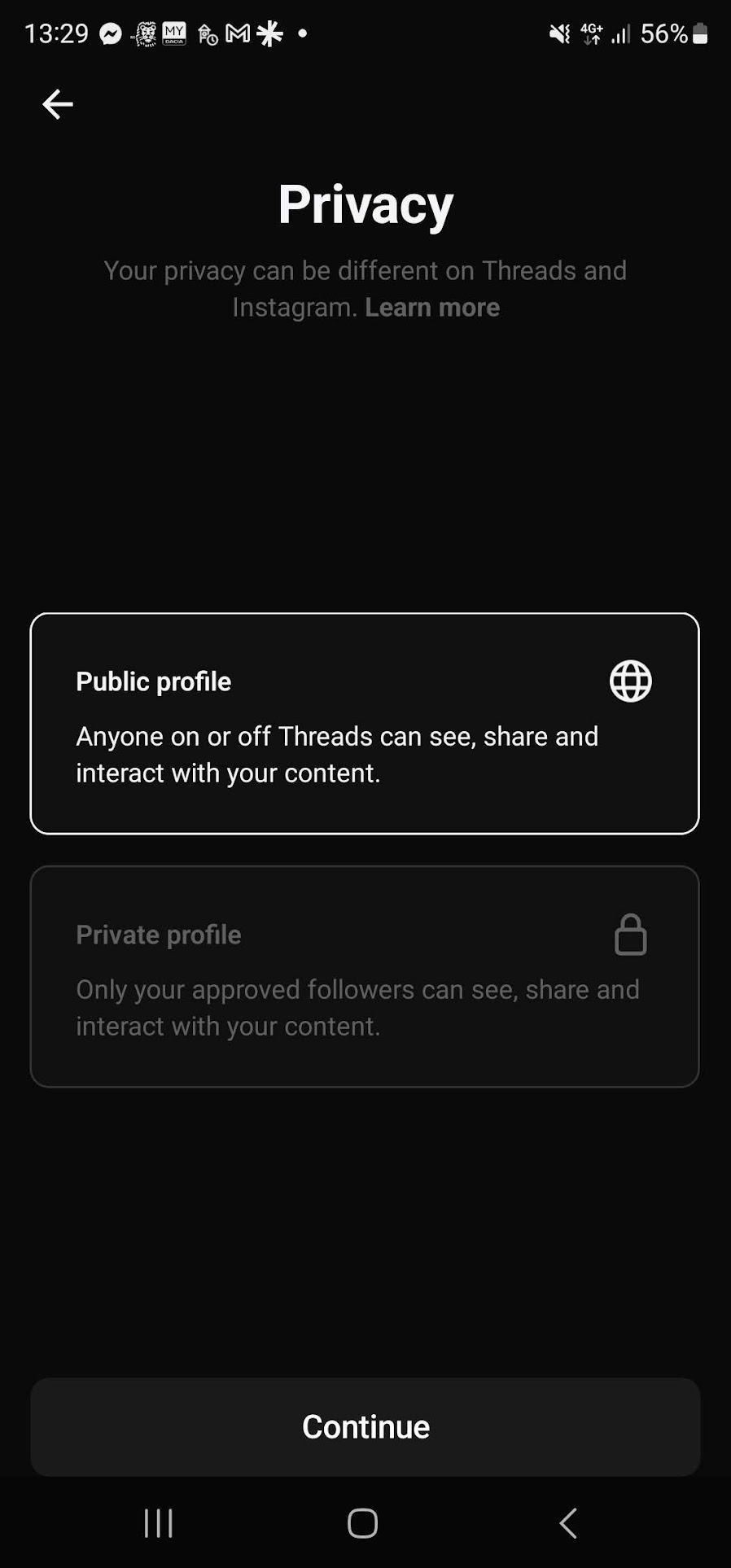Choose the Private profile option
This screenshot has height=1568, width=731.
pos(365,976)
